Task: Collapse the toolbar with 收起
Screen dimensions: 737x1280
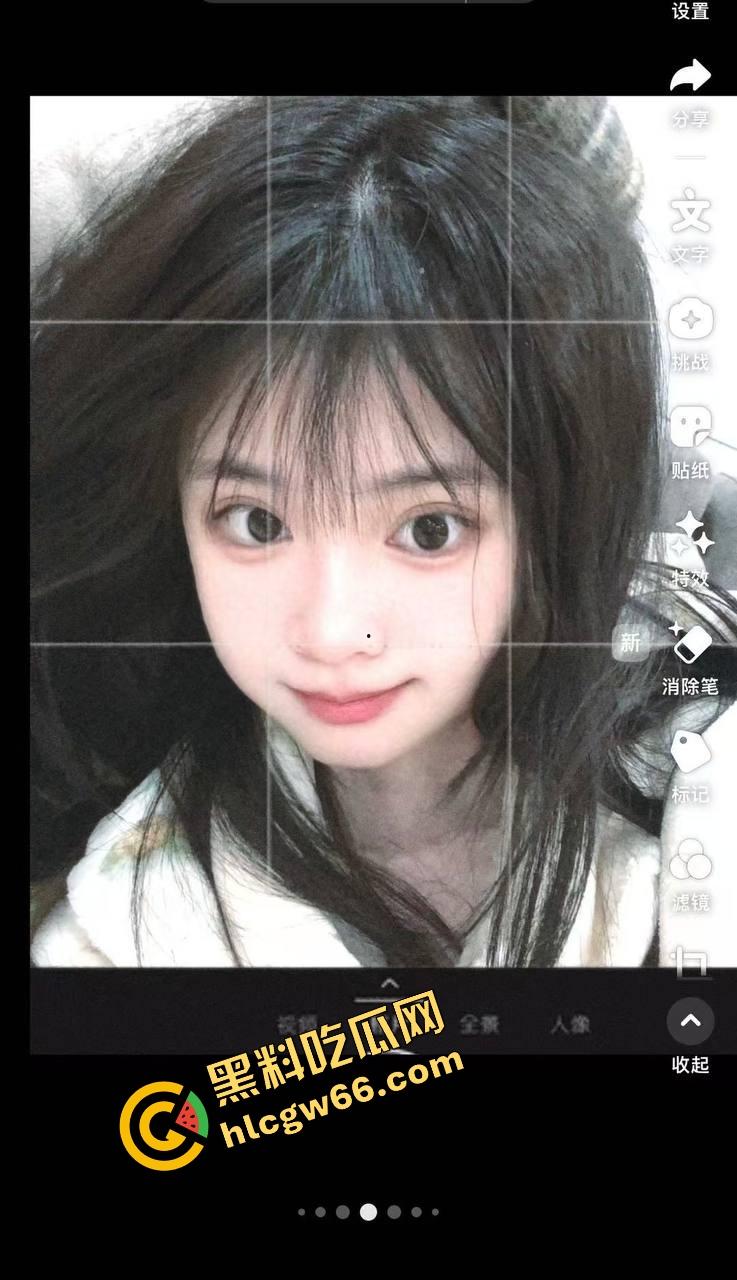Action: 690,1022
